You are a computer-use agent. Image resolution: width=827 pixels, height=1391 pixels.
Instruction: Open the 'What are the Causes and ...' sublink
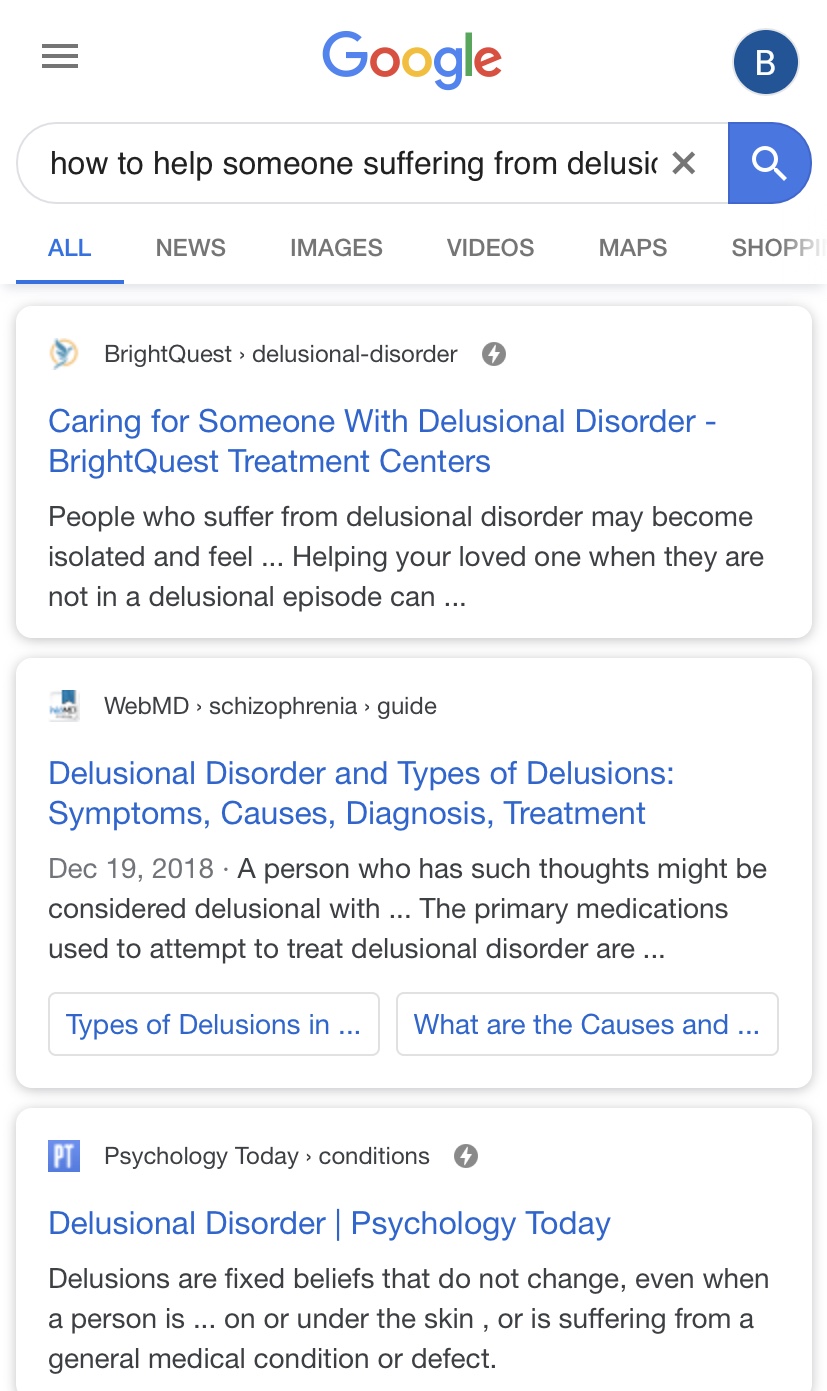(x=586, y=1024)
